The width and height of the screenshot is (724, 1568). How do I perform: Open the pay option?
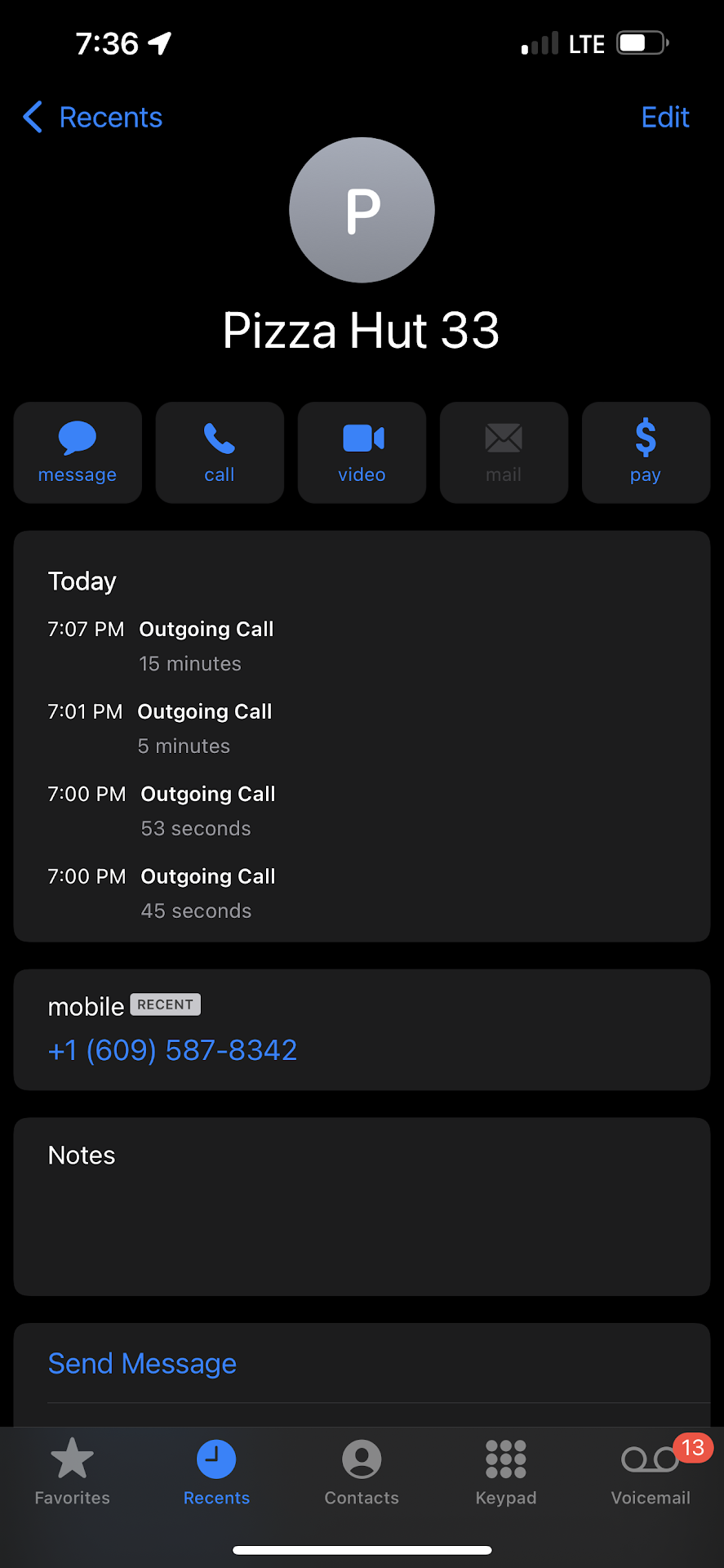pos(646,452)
